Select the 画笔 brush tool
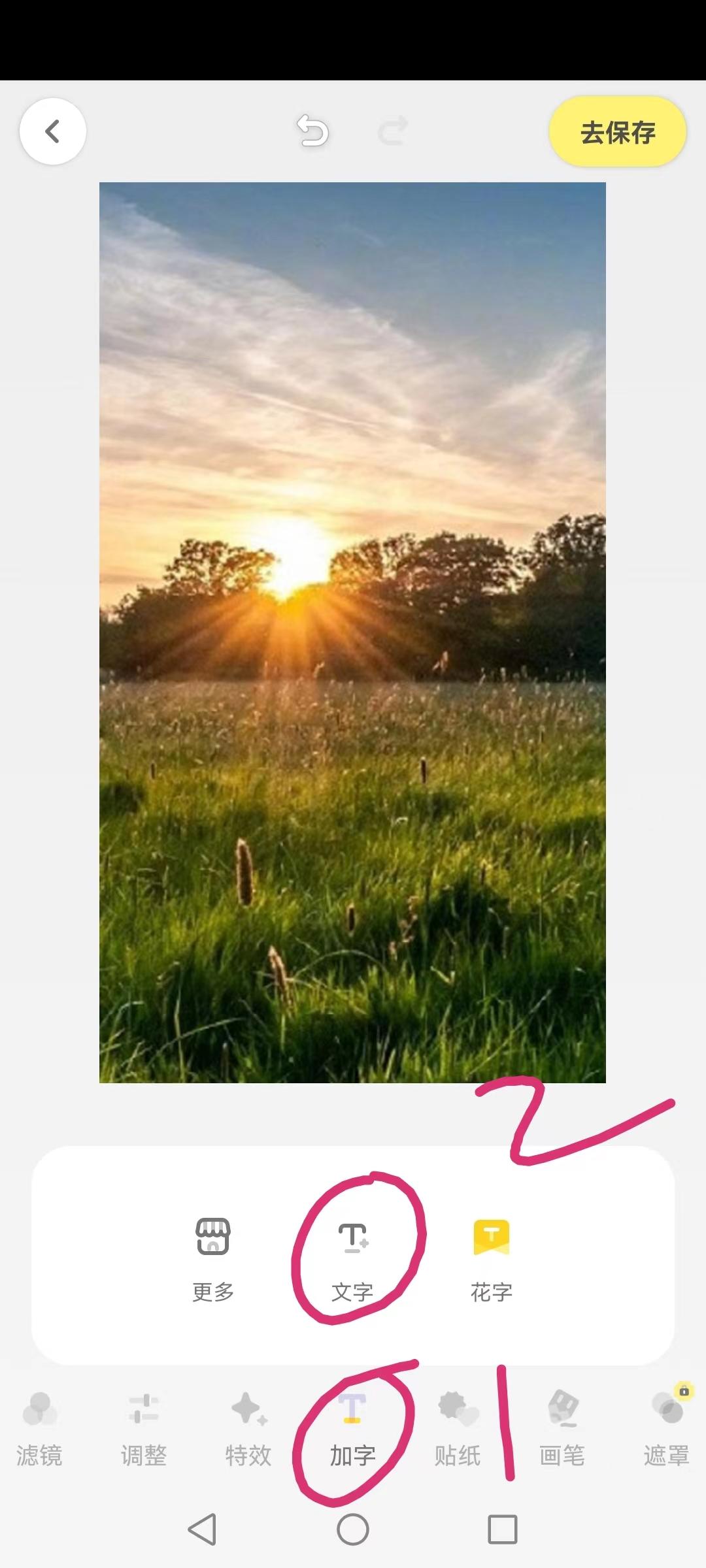706x1568 pixels. coord(562,1429)
